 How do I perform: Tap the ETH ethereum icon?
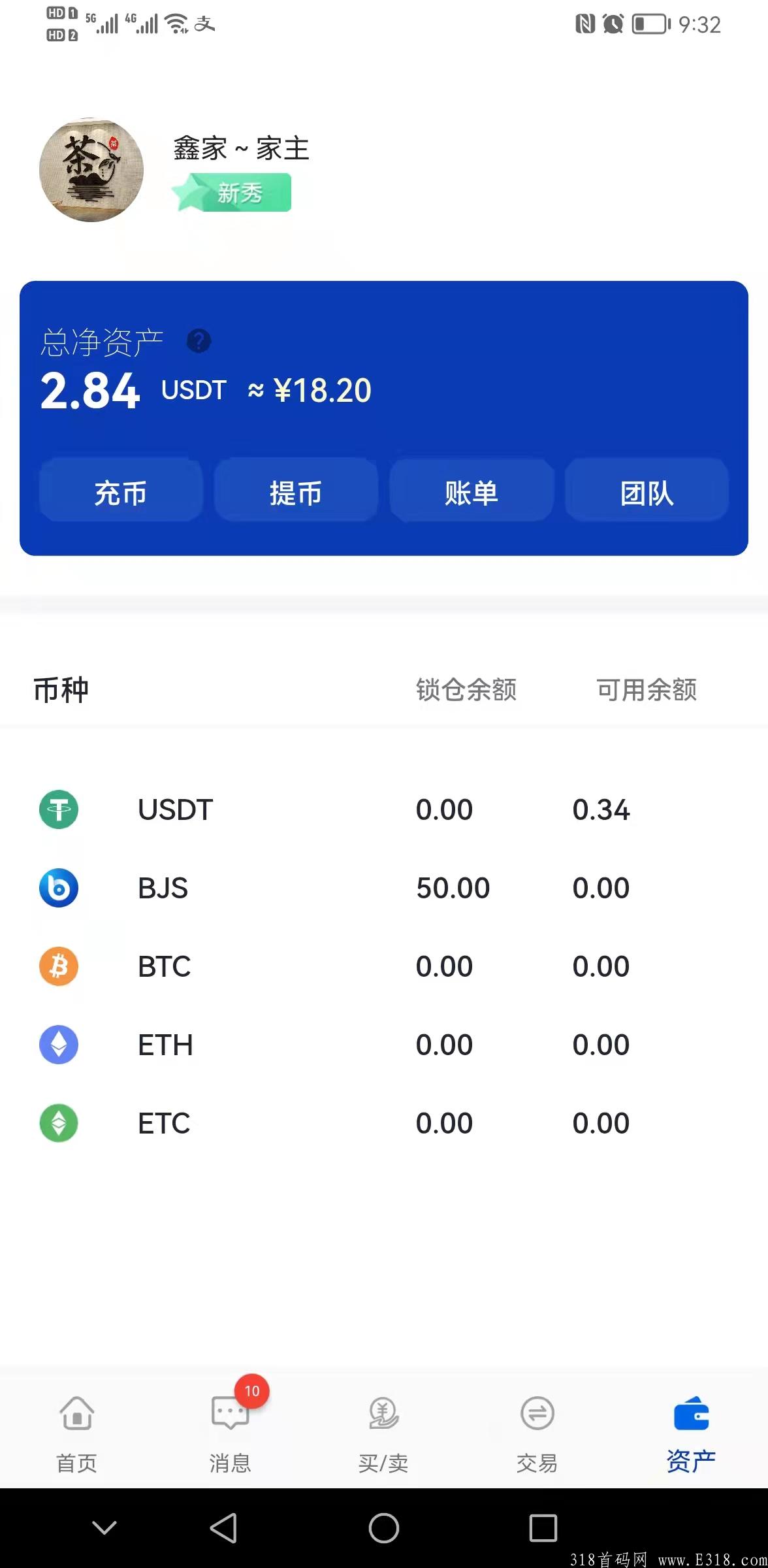pyautogui.click(x=58, y=1045)
